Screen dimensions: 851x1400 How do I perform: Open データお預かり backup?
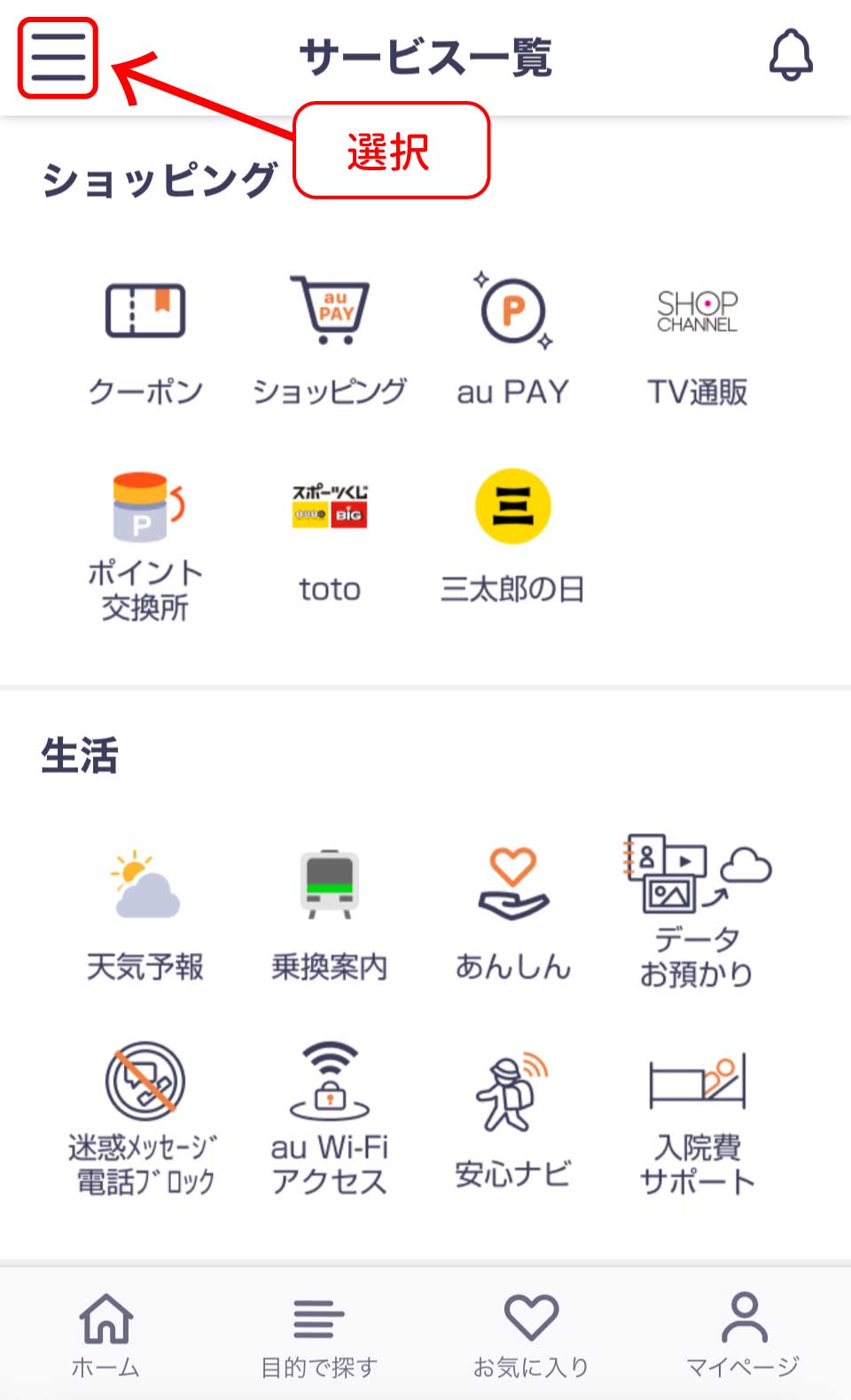click(x=698, y=911)
